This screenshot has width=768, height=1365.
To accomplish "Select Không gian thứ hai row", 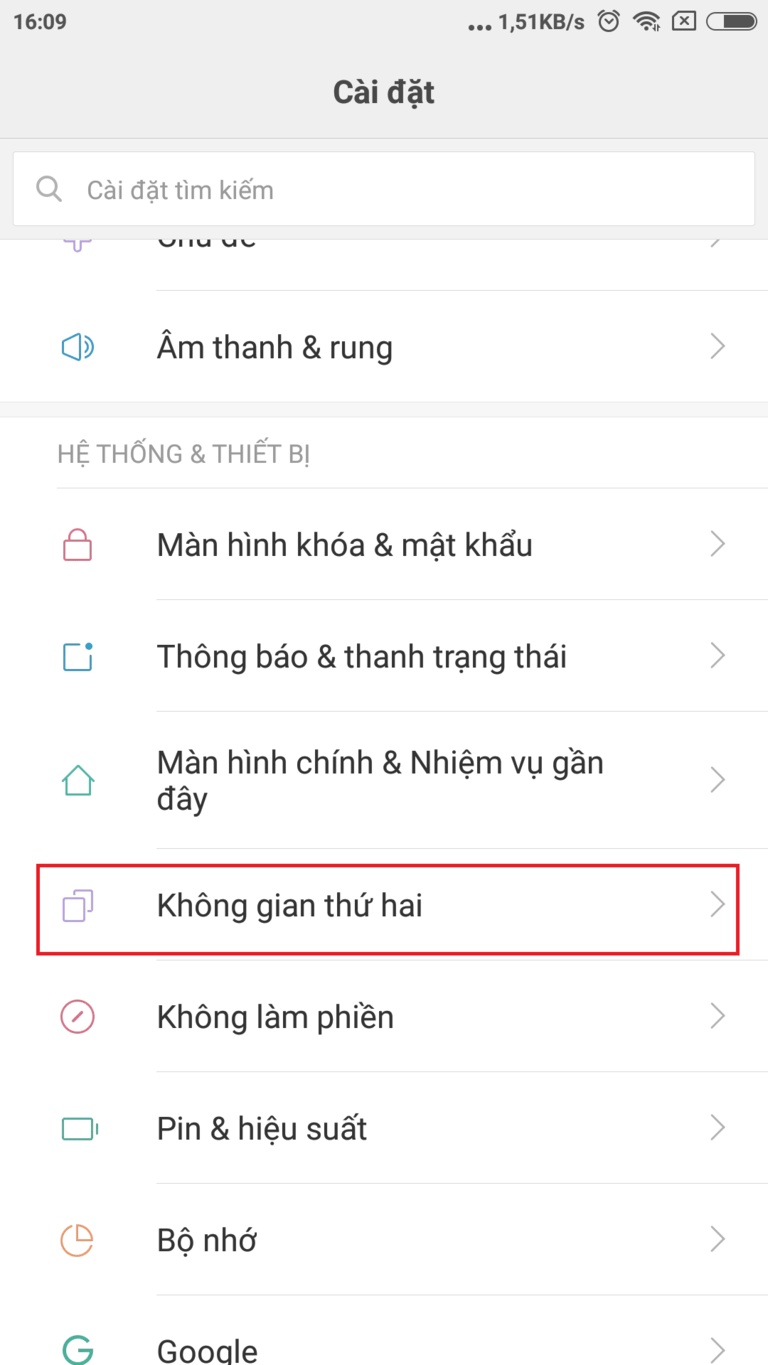I will pos(384,906).
